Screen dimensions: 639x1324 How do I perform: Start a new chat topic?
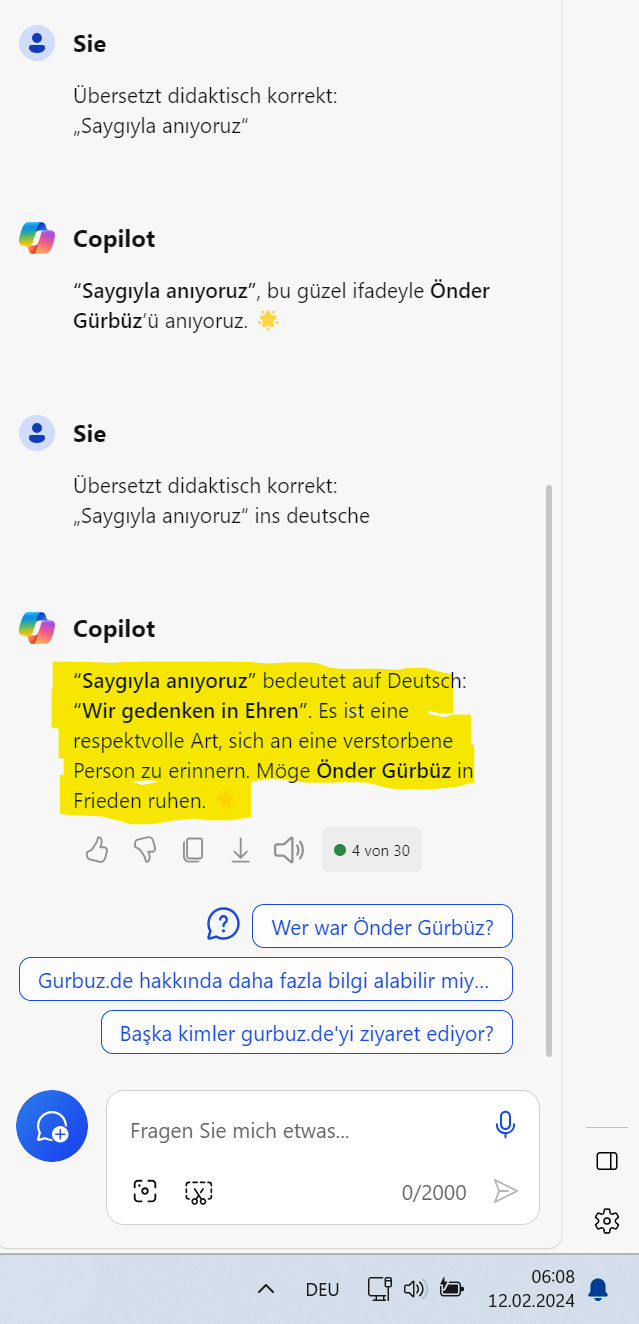click(x=52, y=1126)
